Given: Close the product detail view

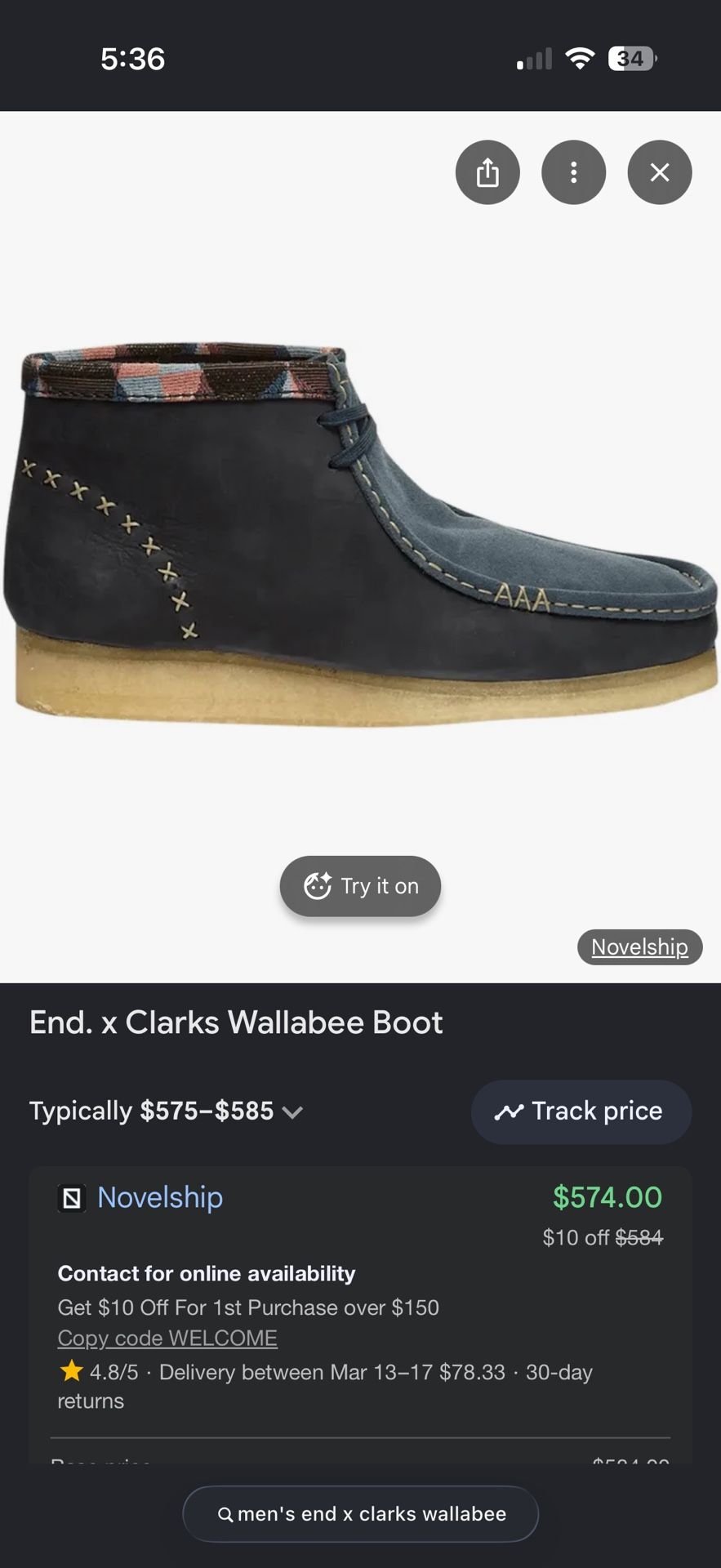Looking at the screenshot, I should tap(659, 172).
